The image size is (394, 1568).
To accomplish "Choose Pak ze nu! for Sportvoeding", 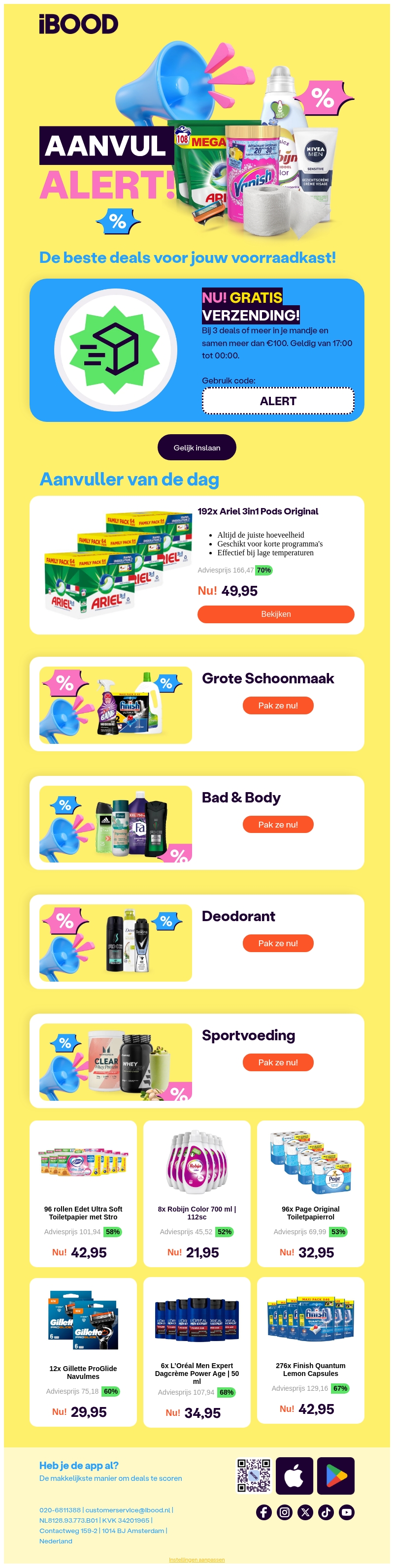I will [x=278, y=1062].
